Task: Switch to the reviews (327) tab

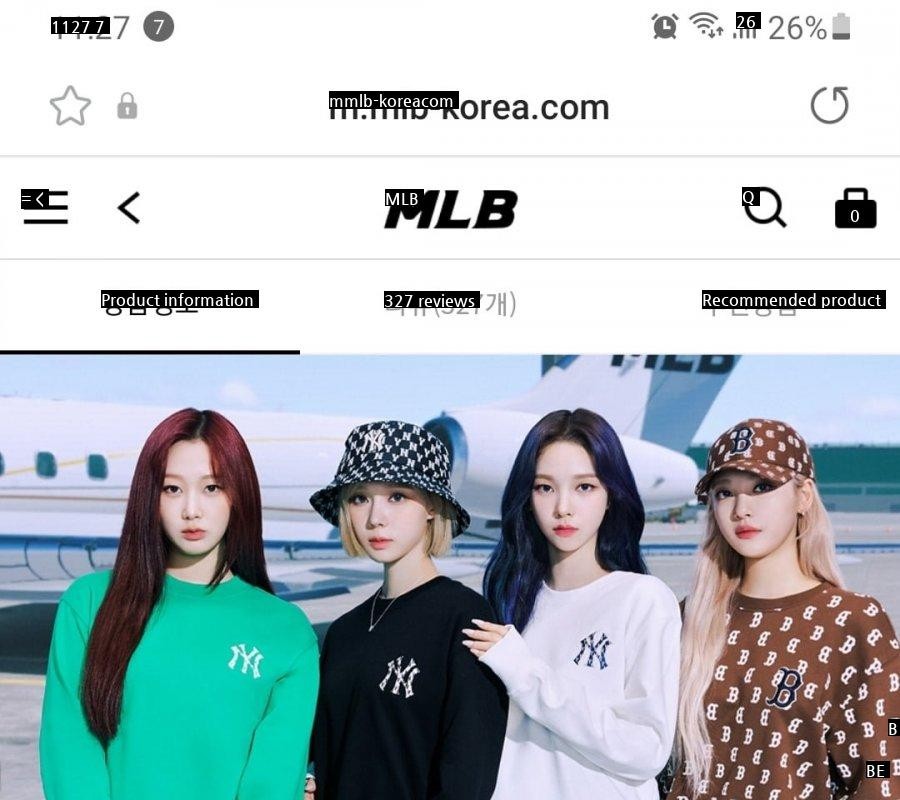Action: [450, 304]
